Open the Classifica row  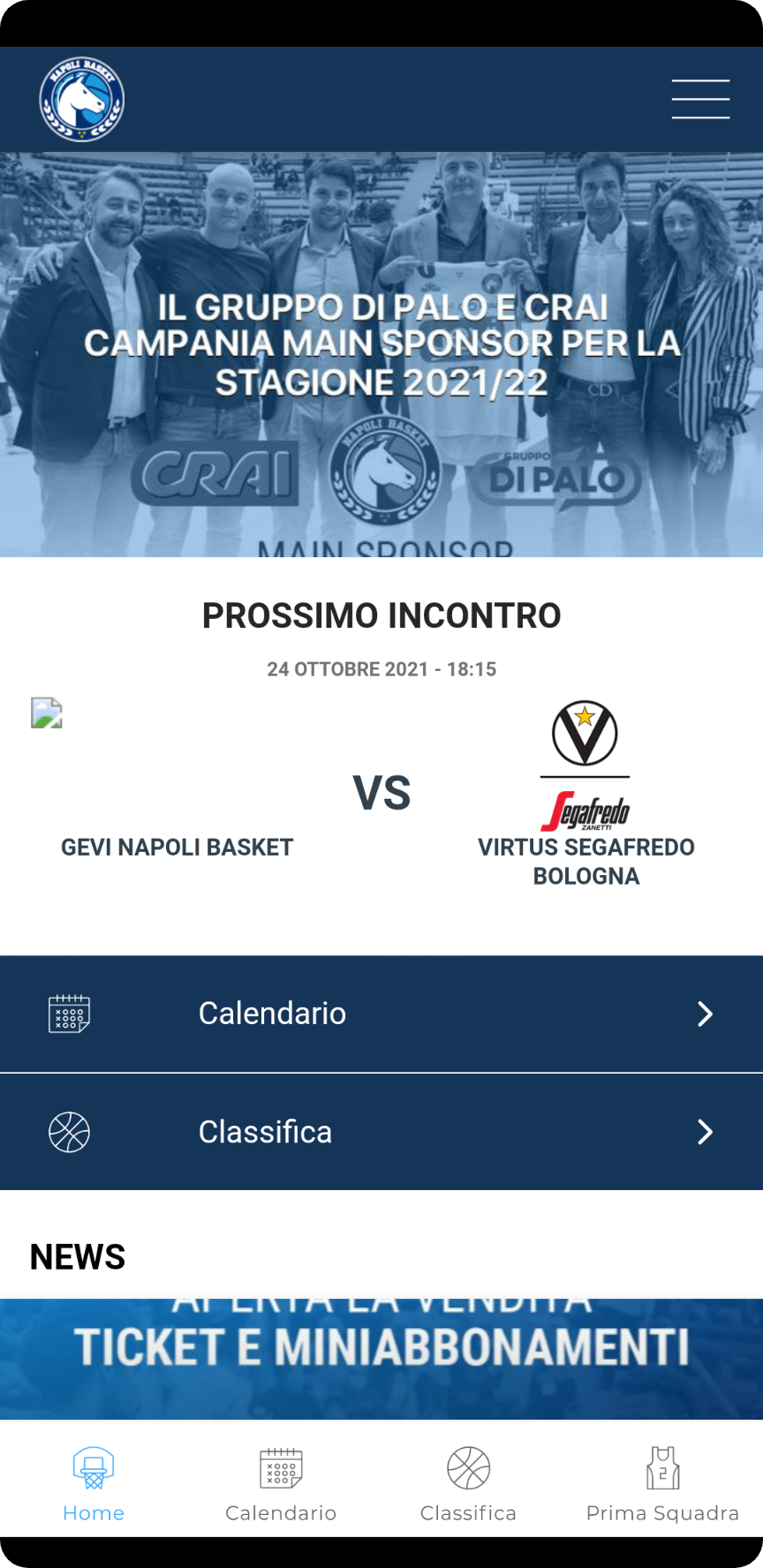(x=381, y=1132)
